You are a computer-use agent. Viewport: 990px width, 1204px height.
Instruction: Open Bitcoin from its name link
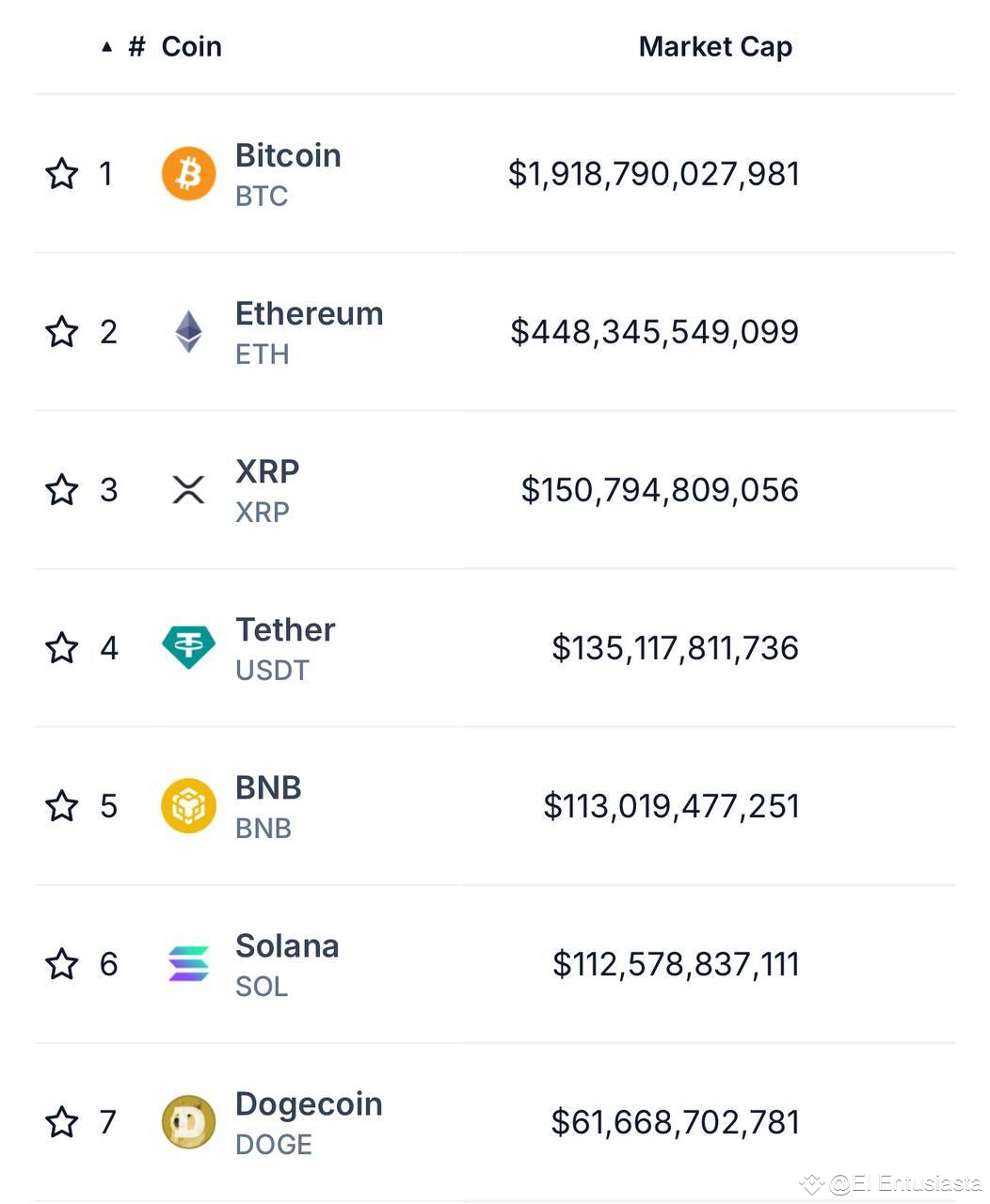[288, 155]
